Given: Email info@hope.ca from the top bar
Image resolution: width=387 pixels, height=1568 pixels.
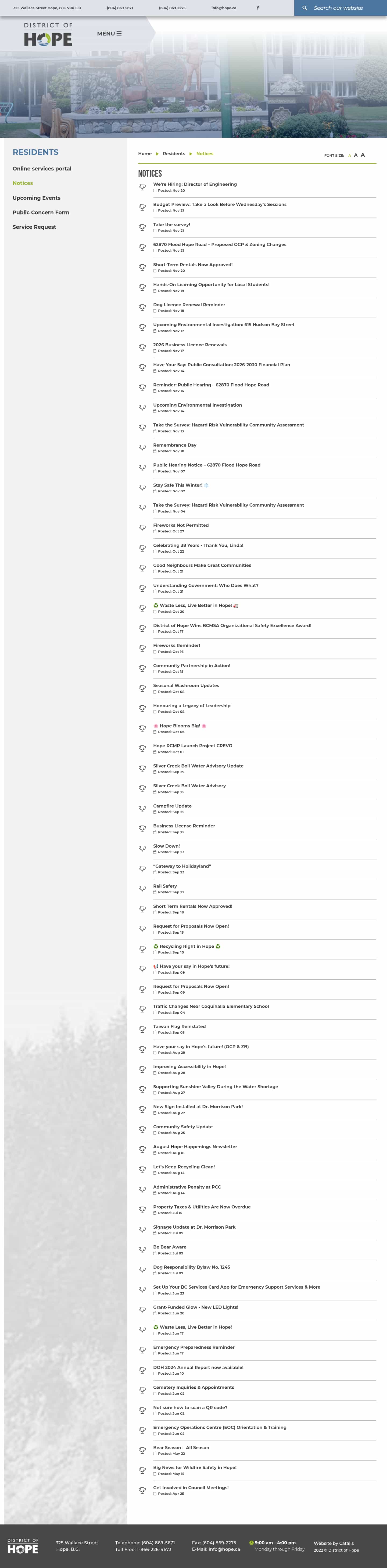Looking at the screenshot, I should [x=224, y=8].
